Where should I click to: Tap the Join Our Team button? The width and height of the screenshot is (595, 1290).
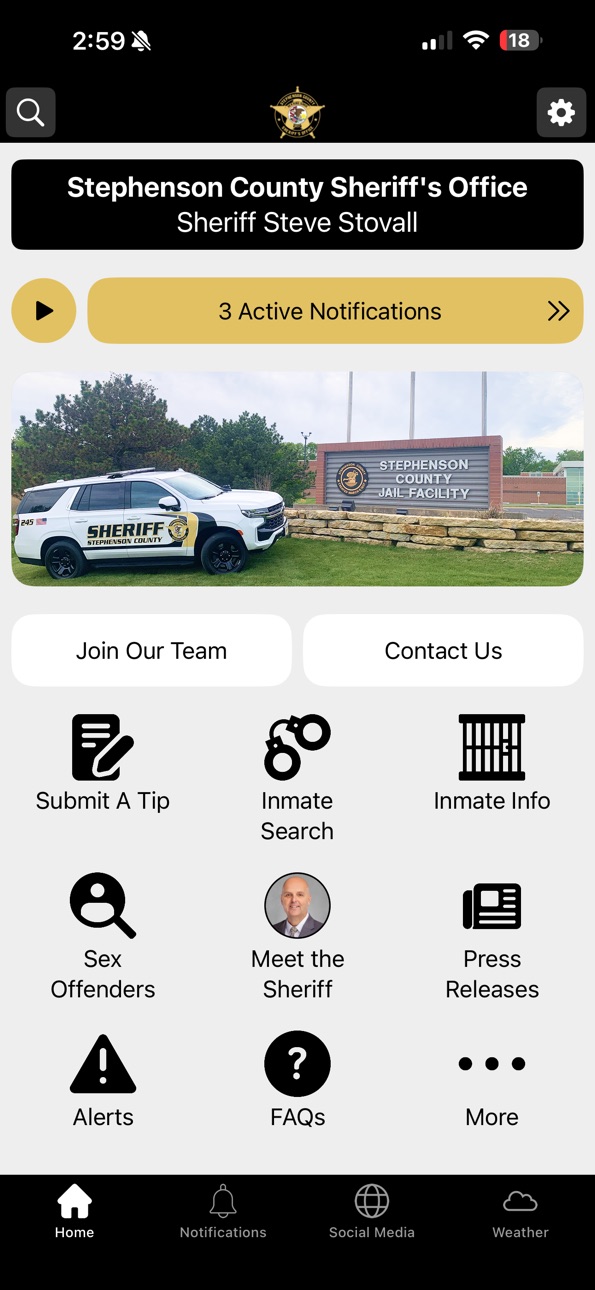pos(152,650)
